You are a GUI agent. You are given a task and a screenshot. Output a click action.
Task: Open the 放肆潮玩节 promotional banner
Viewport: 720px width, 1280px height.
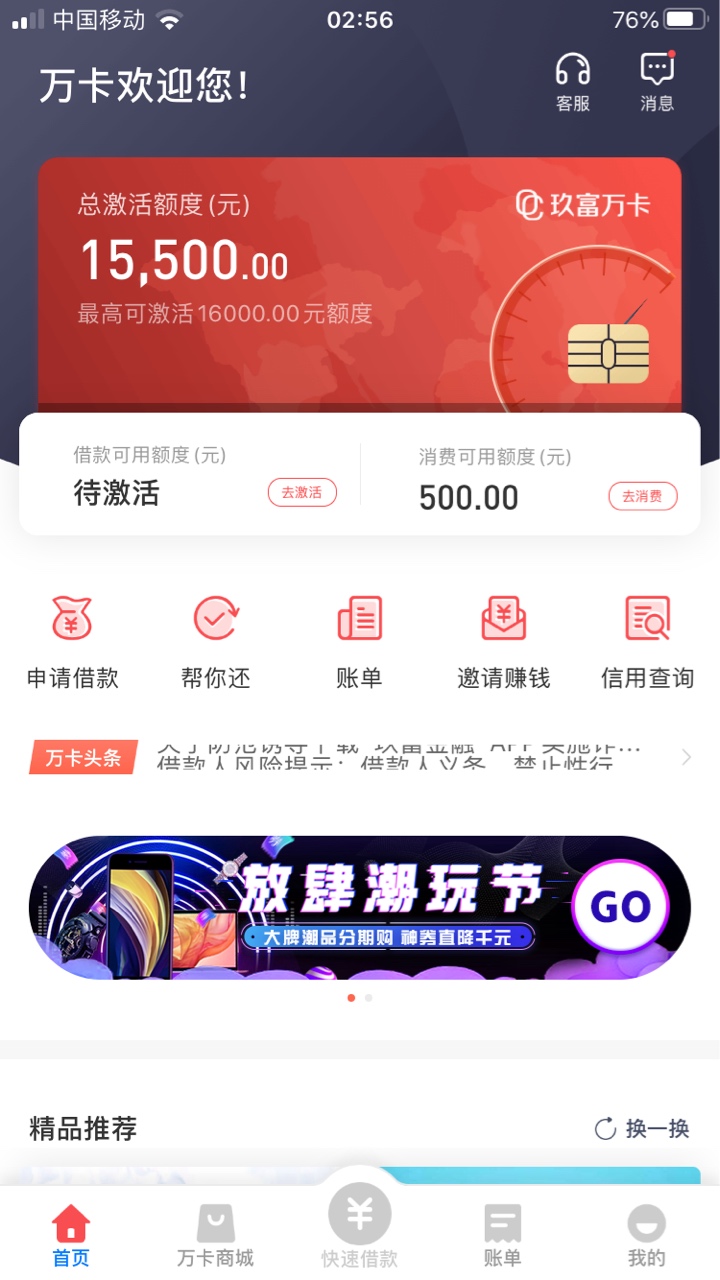360,907
